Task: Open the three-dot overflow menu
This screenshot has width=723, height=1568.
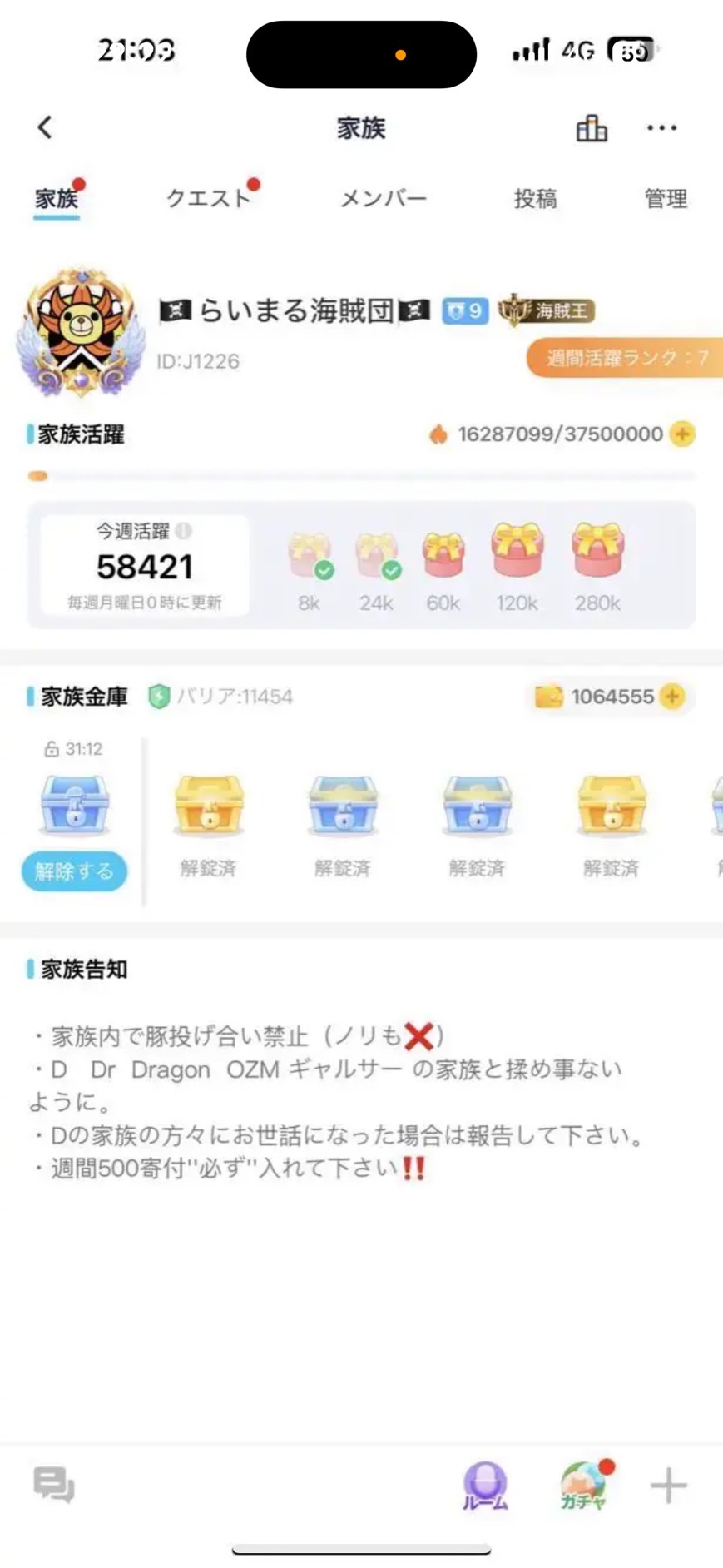Action: click(661, 128)
